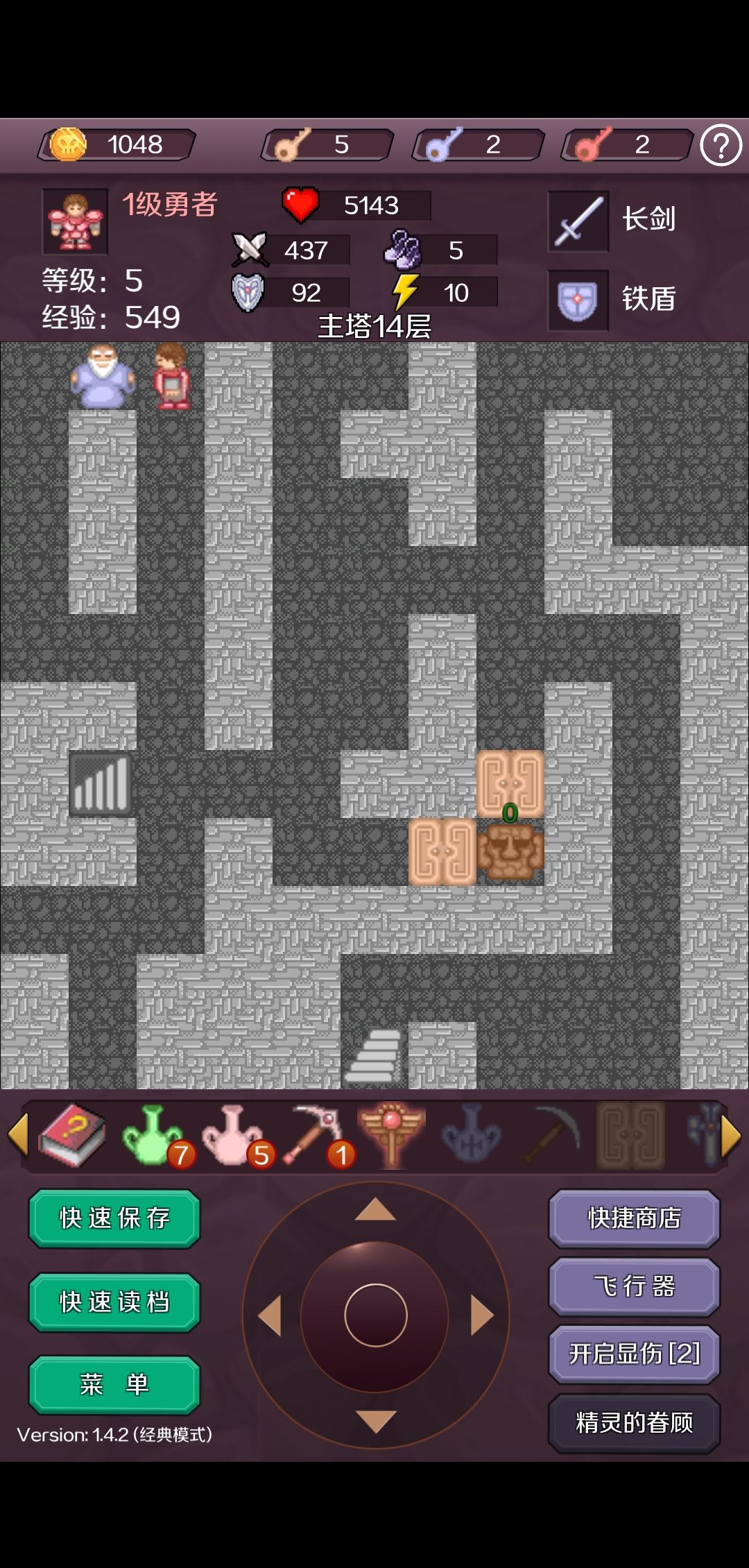Toggle 开启显伤 damage display

633,1353
